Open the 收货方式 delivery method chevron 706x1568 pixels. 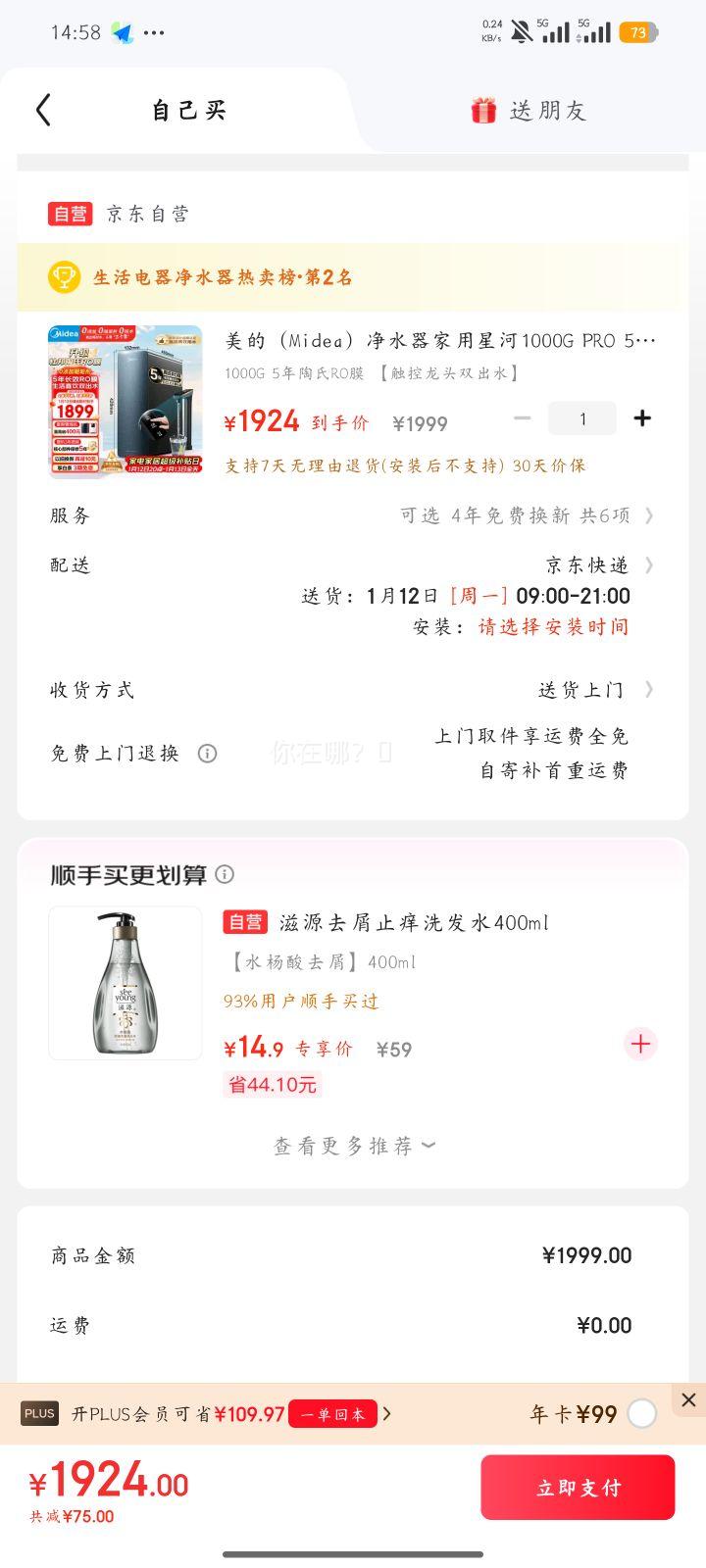click(x=649, y=690)
